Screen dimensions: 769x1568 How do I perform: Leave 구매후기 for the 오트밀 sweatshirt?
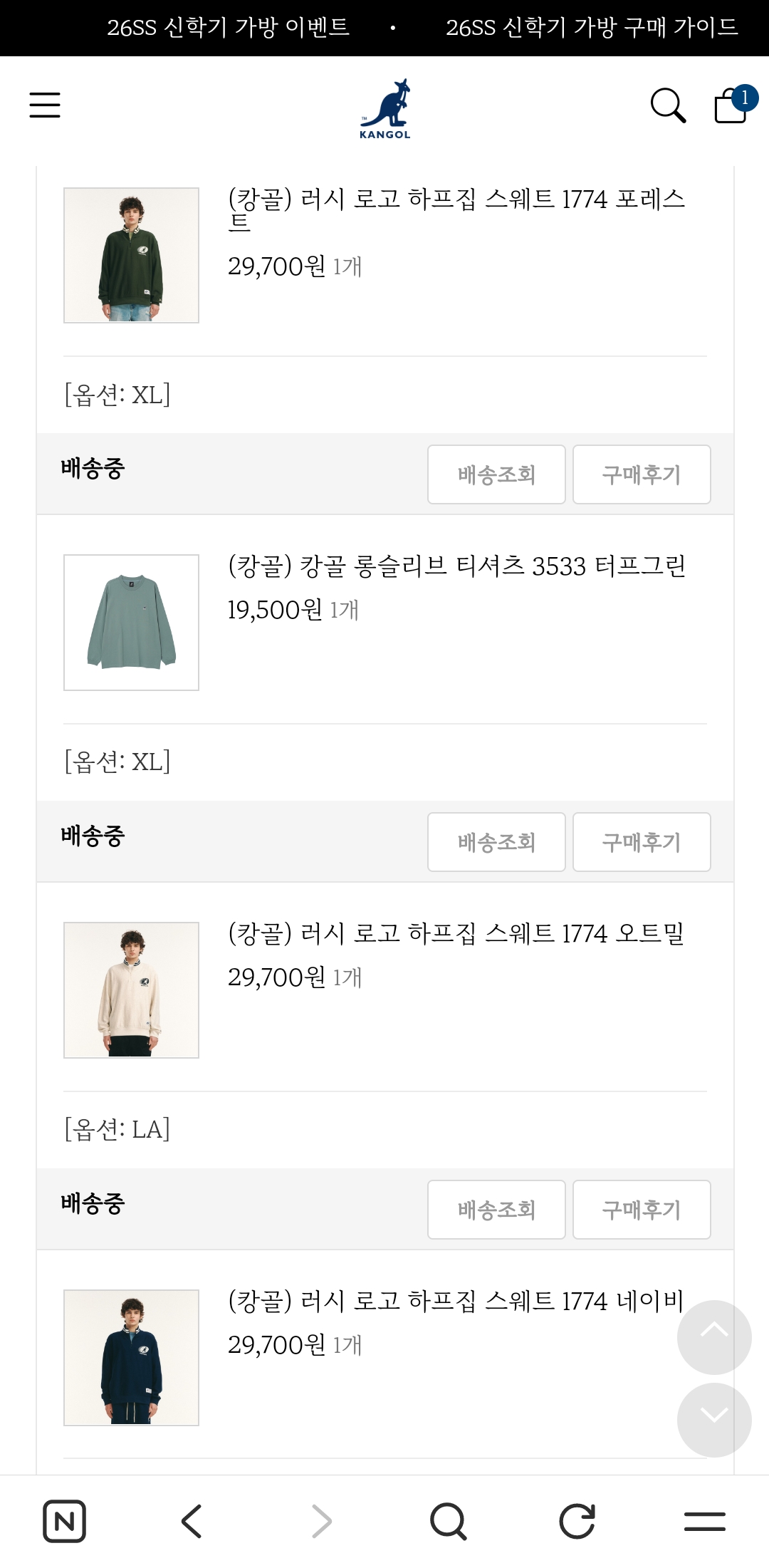pyautogui.click(x=642, y=1210)
